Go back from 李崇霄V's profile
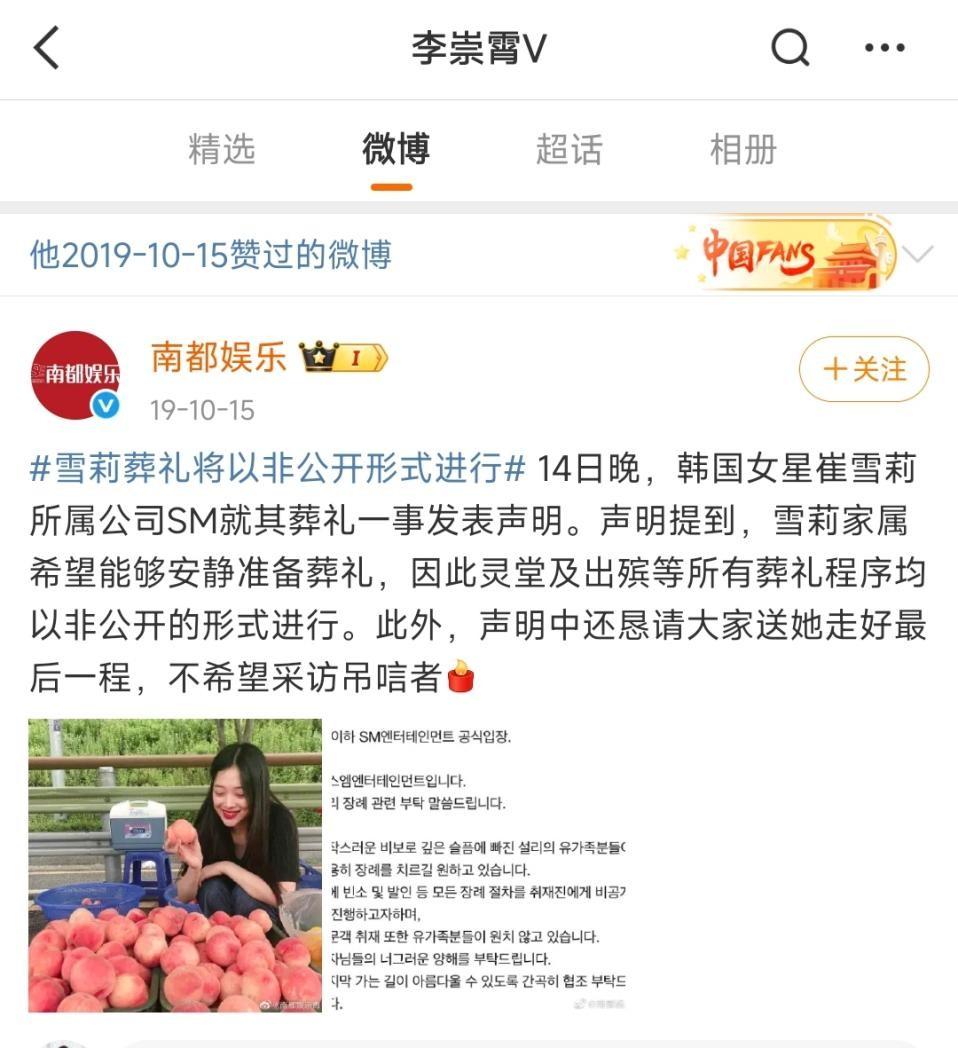 (x=47, y=49)
